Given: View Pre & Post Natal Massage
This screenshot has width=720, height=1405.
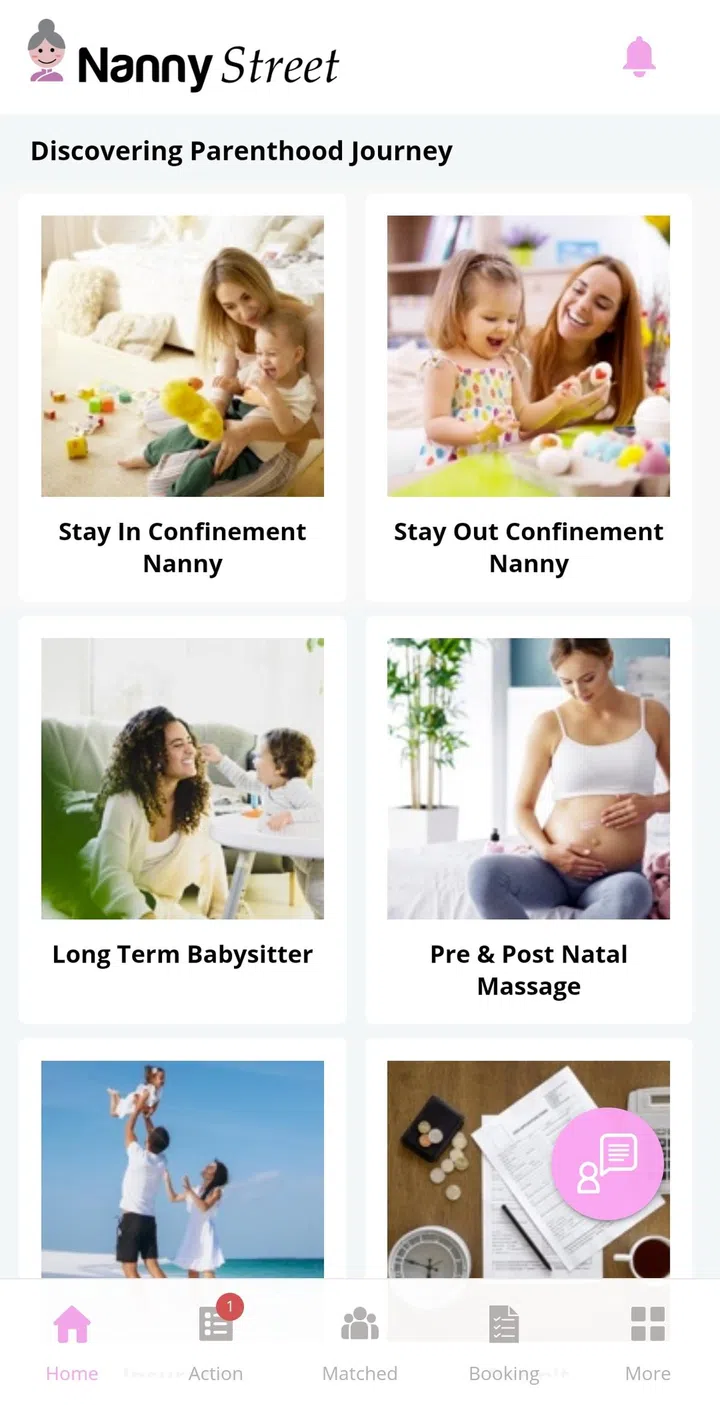Looking at the screenshot, I should click(x=528, y=818).
